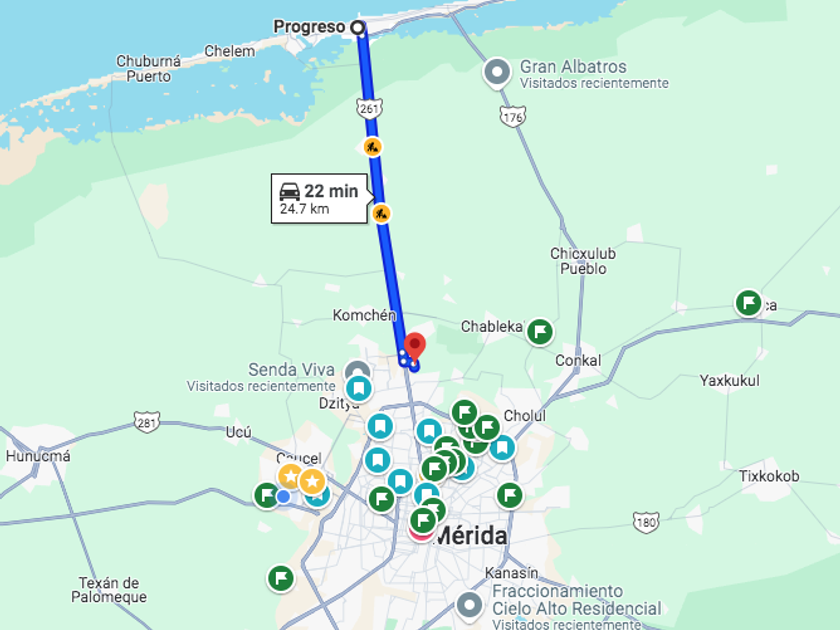
Task: Select the Fraccionamiento Cielo Alto Residencial pin
Action: [x=469, y=604]
